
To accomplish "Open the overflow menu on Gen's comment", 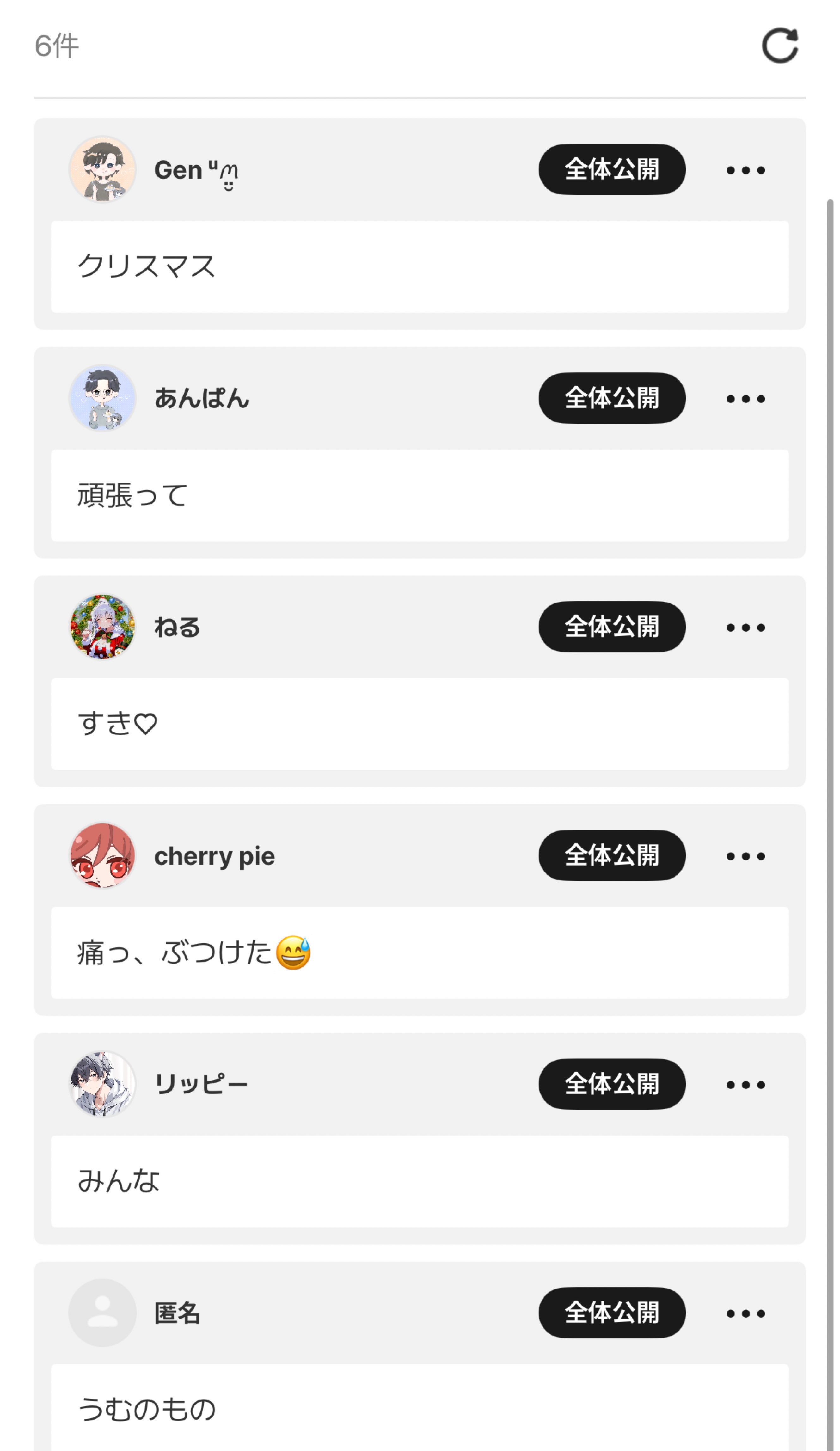I will (x=746, y=170).
